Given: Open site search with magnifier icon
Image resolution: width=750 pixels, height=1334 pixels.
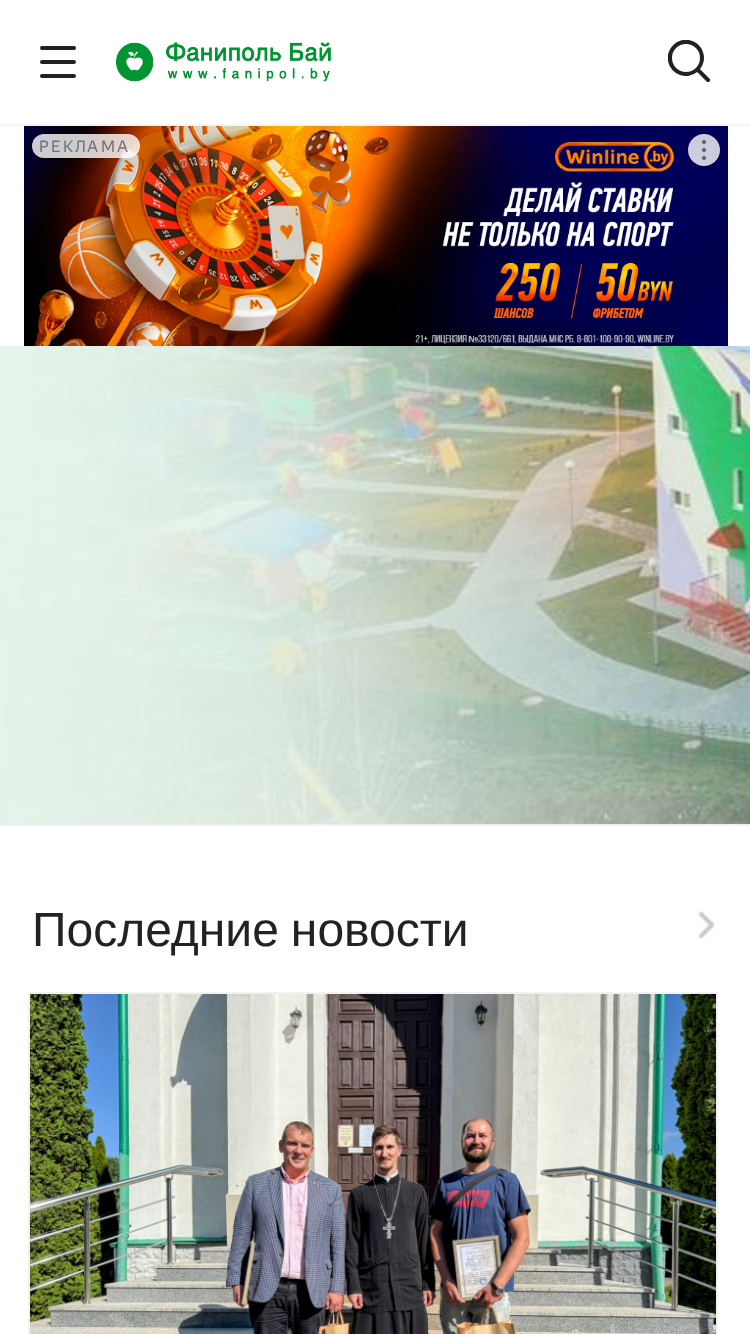Looking at the screenshot, I should tap(689, 62).
